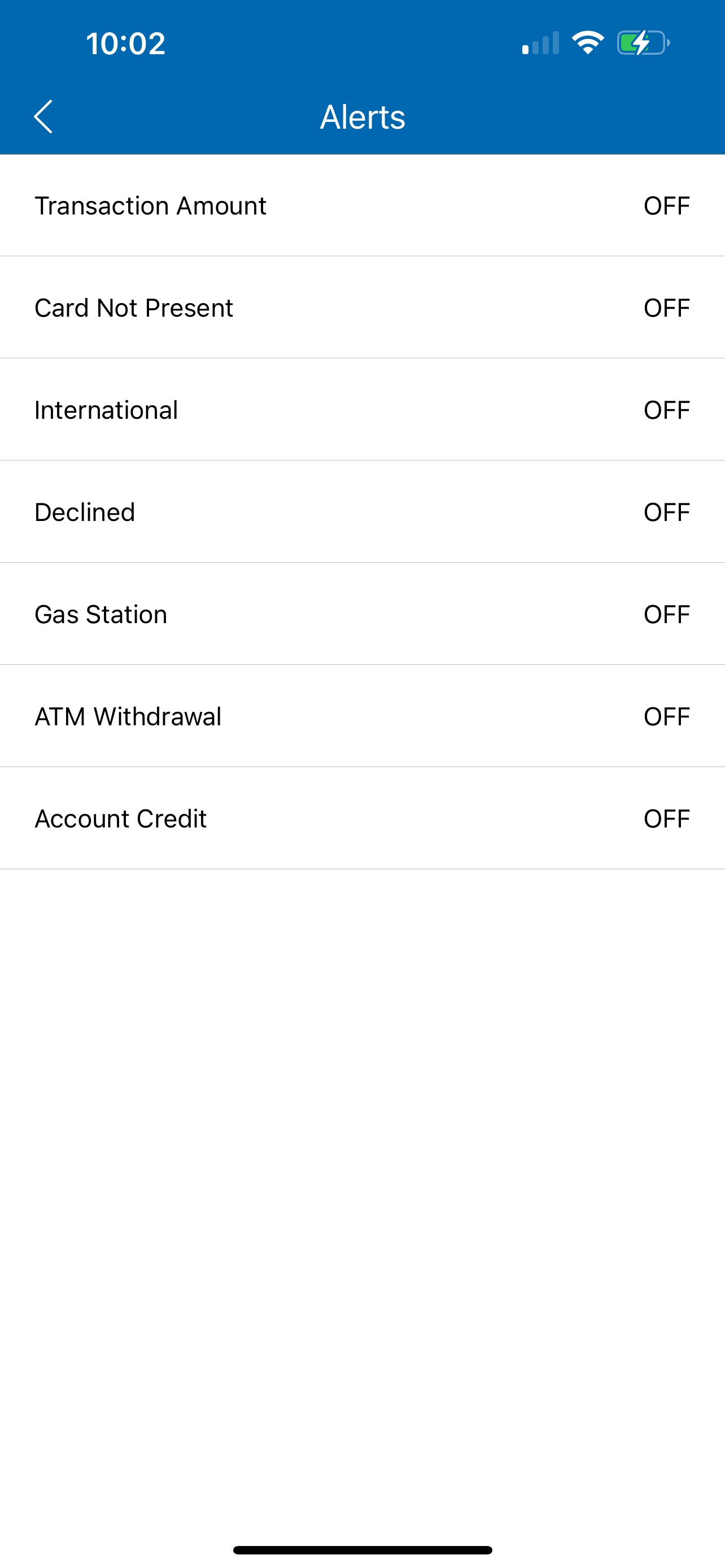The height and width of the screenshot is (1568, 725).
Task: Tap the Gas Station alert row
Action: pos(362,614)
